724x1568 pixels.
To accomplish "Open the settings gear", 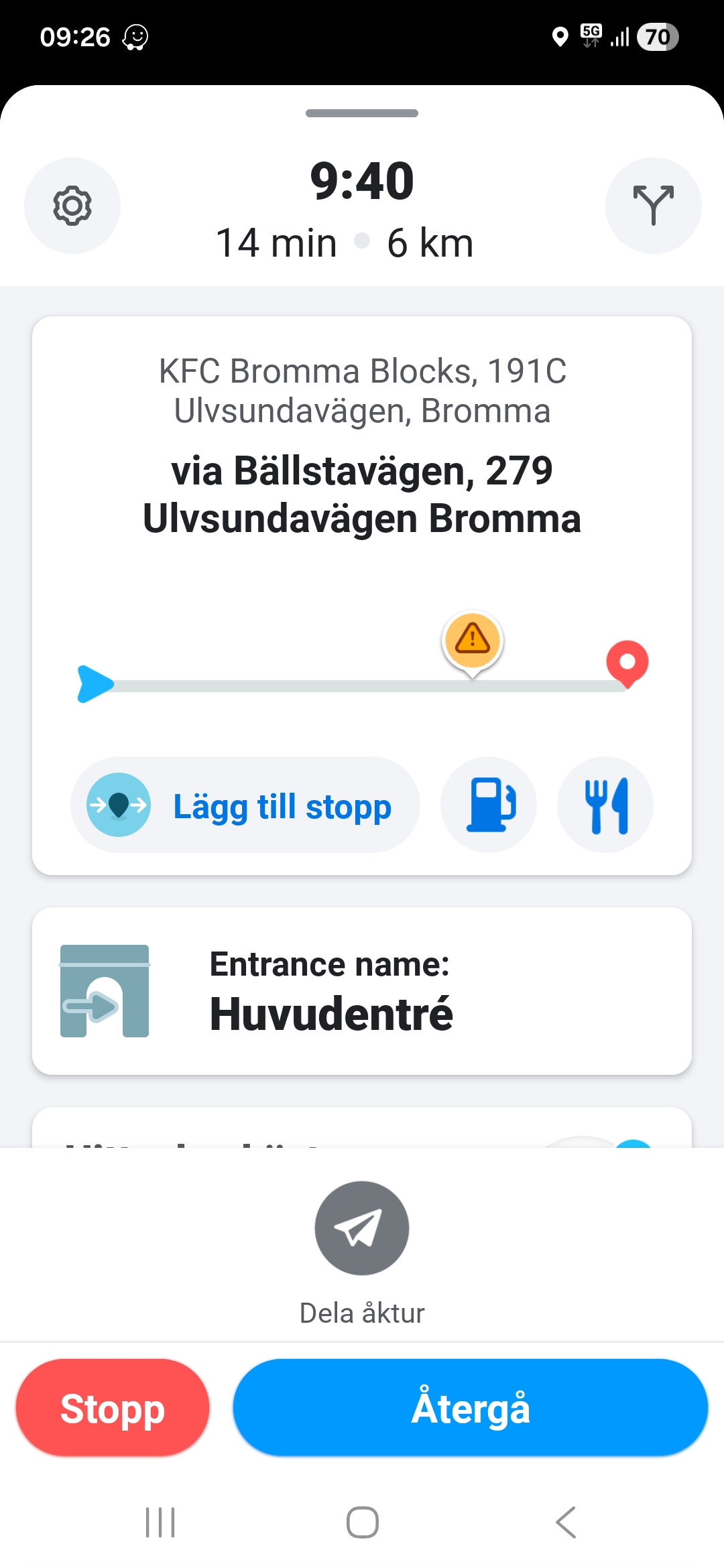I will click(x=72, y=206).
